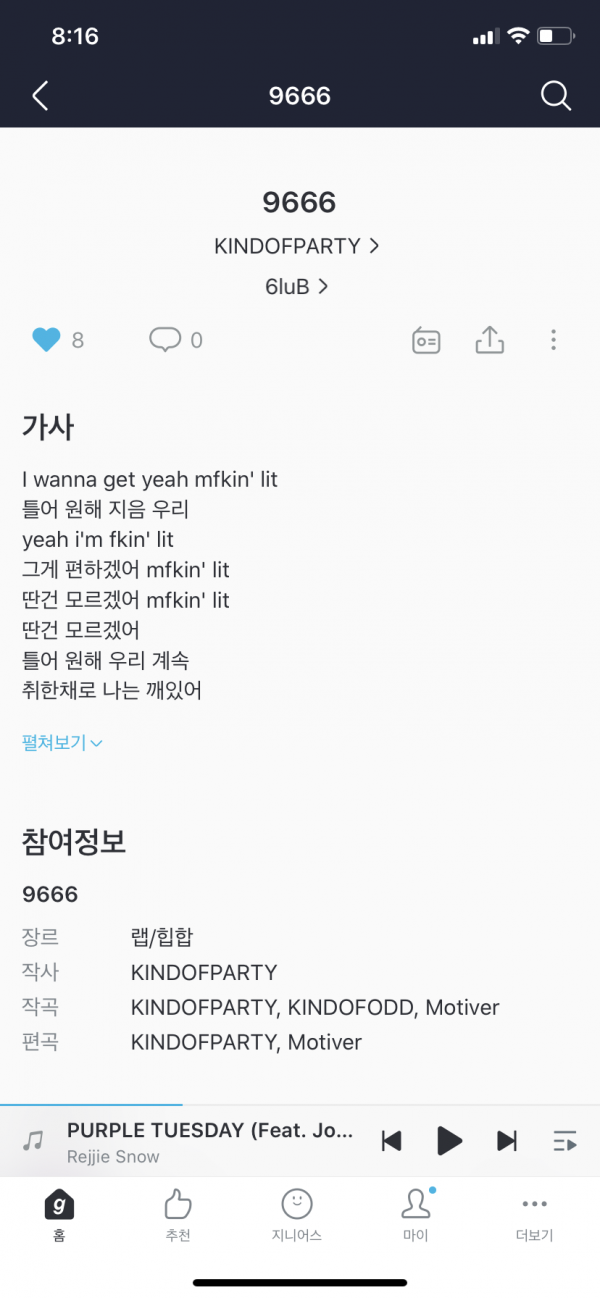Switch to the 추천 tab

[178, 1215]
